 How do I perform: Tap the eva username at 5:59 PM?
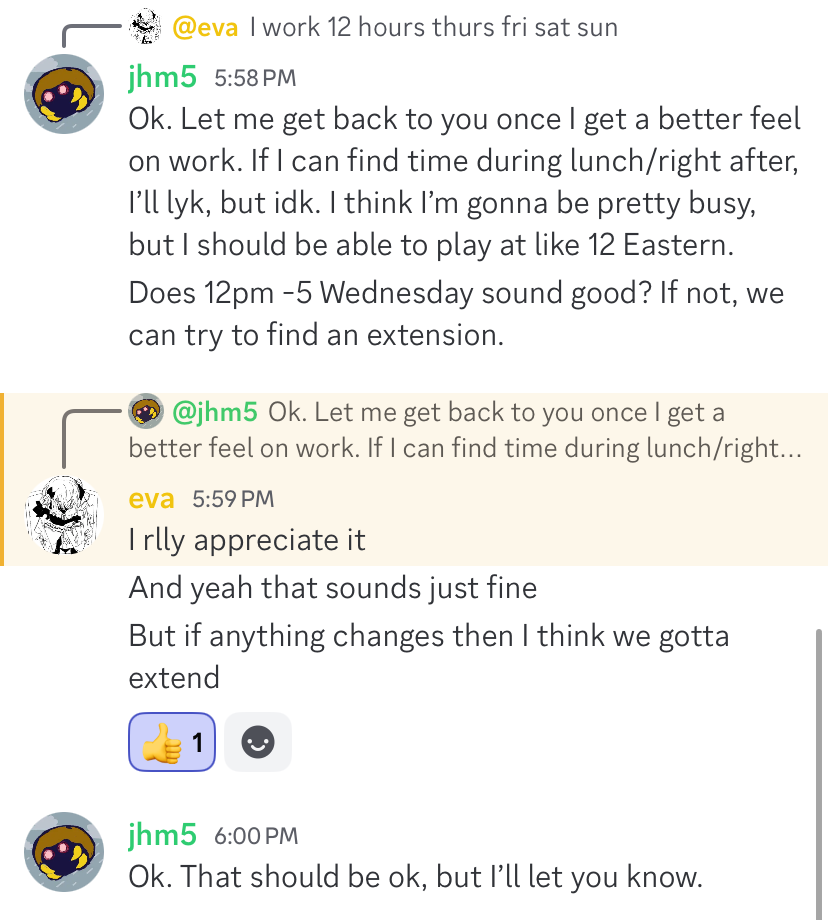[x=151, y=498]
